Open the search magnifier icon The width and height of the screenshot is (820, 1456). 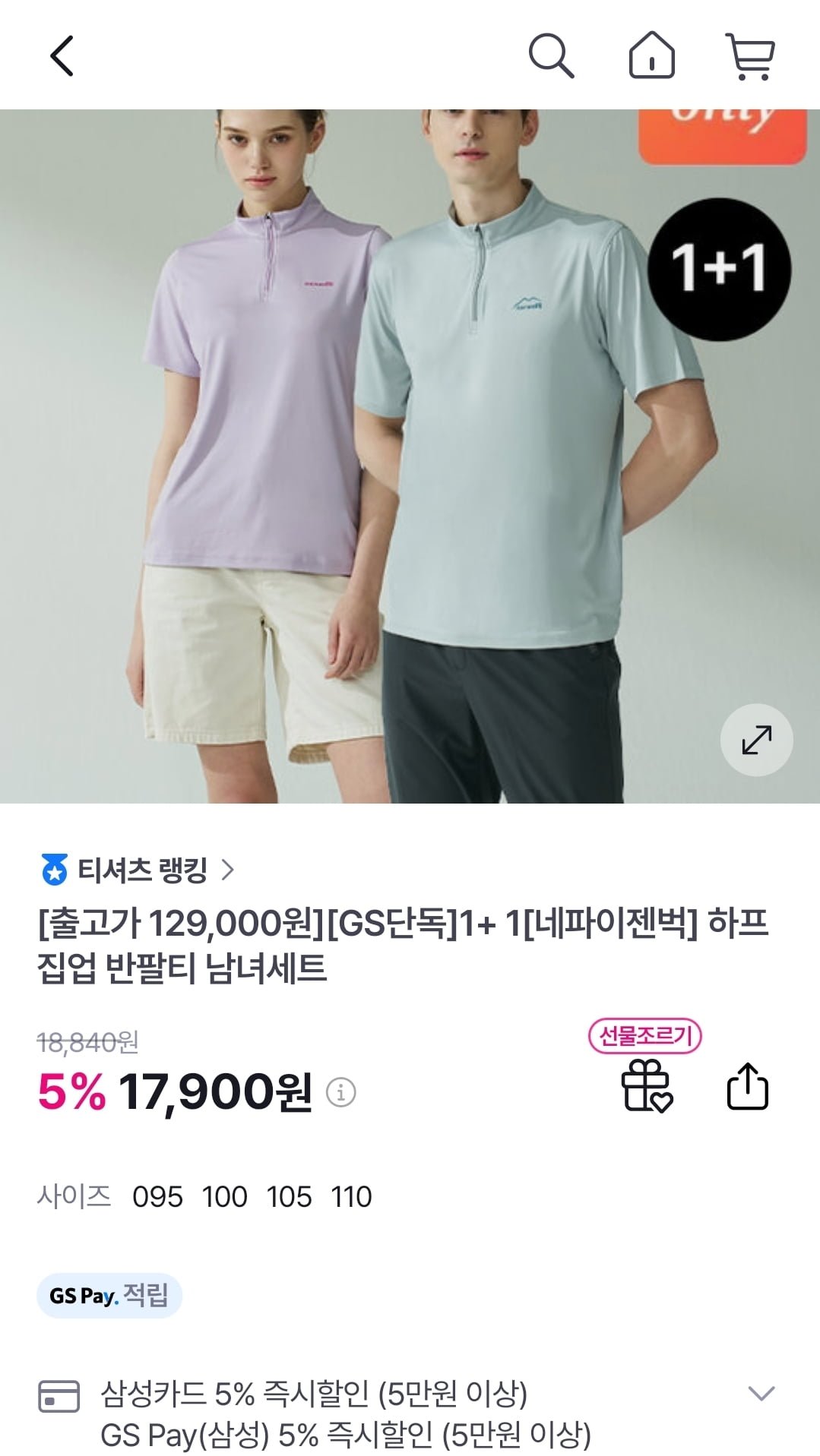coord(550,56)
